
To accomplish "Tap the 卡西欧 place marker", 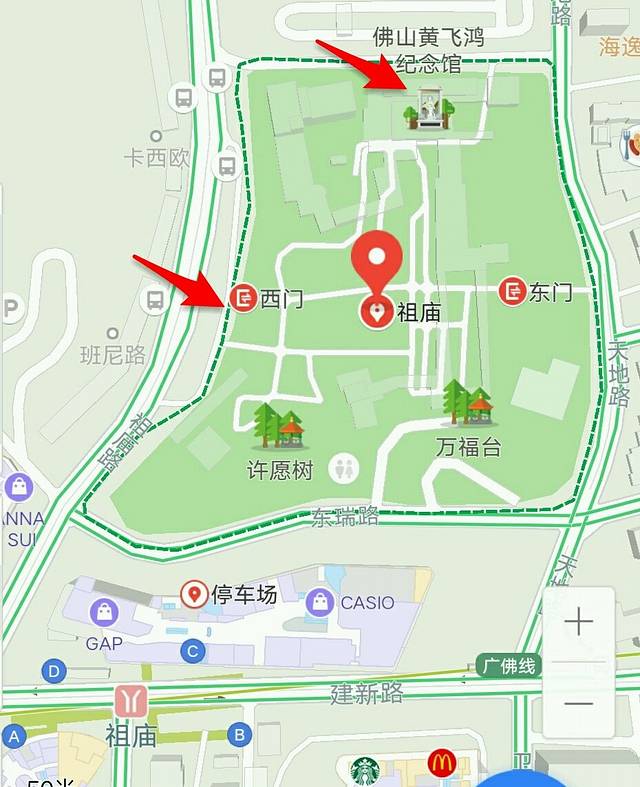I will click(x=156, y=136).
